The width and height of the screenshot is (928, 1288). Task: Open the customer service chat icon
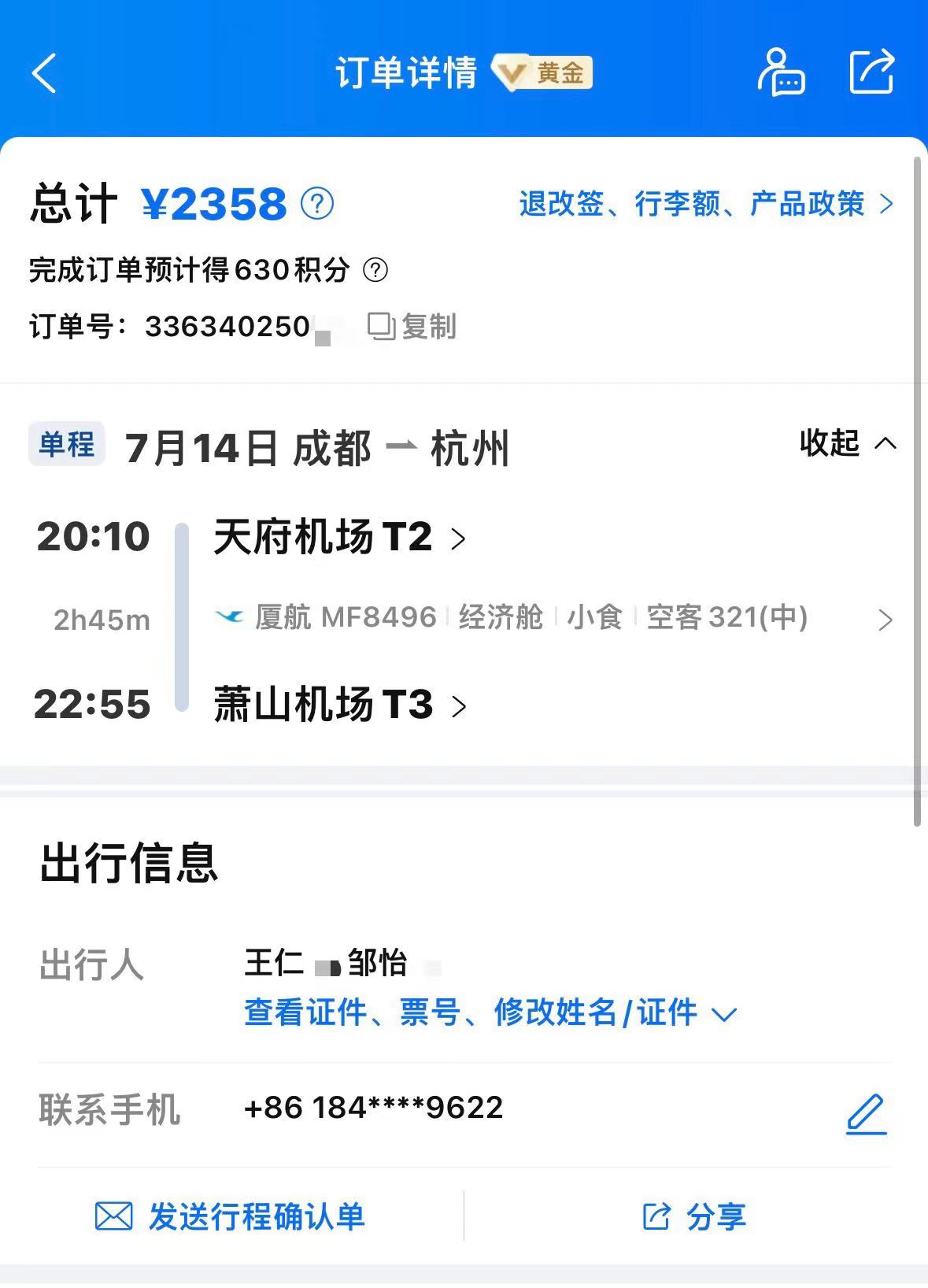coord(780,72)
